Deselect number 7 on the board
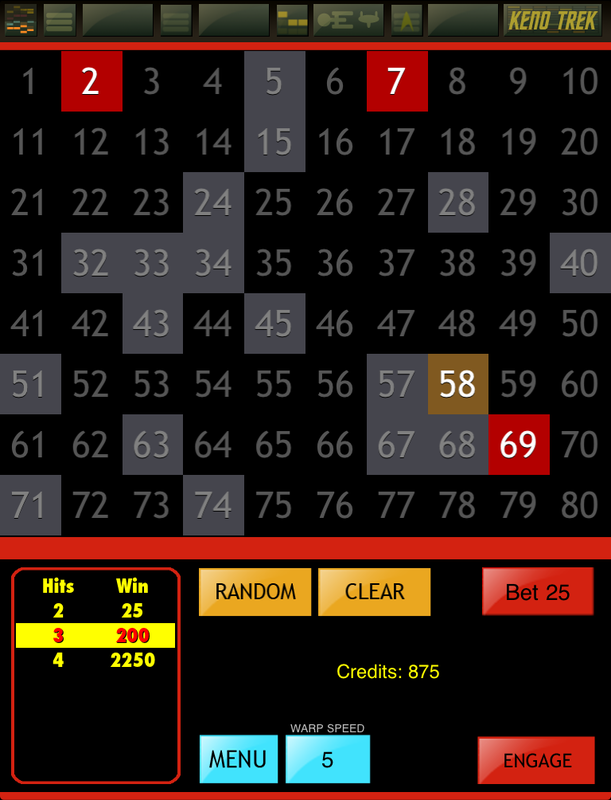Image resolution: width=611 pixels, height=800 pixels. [397, 82]
